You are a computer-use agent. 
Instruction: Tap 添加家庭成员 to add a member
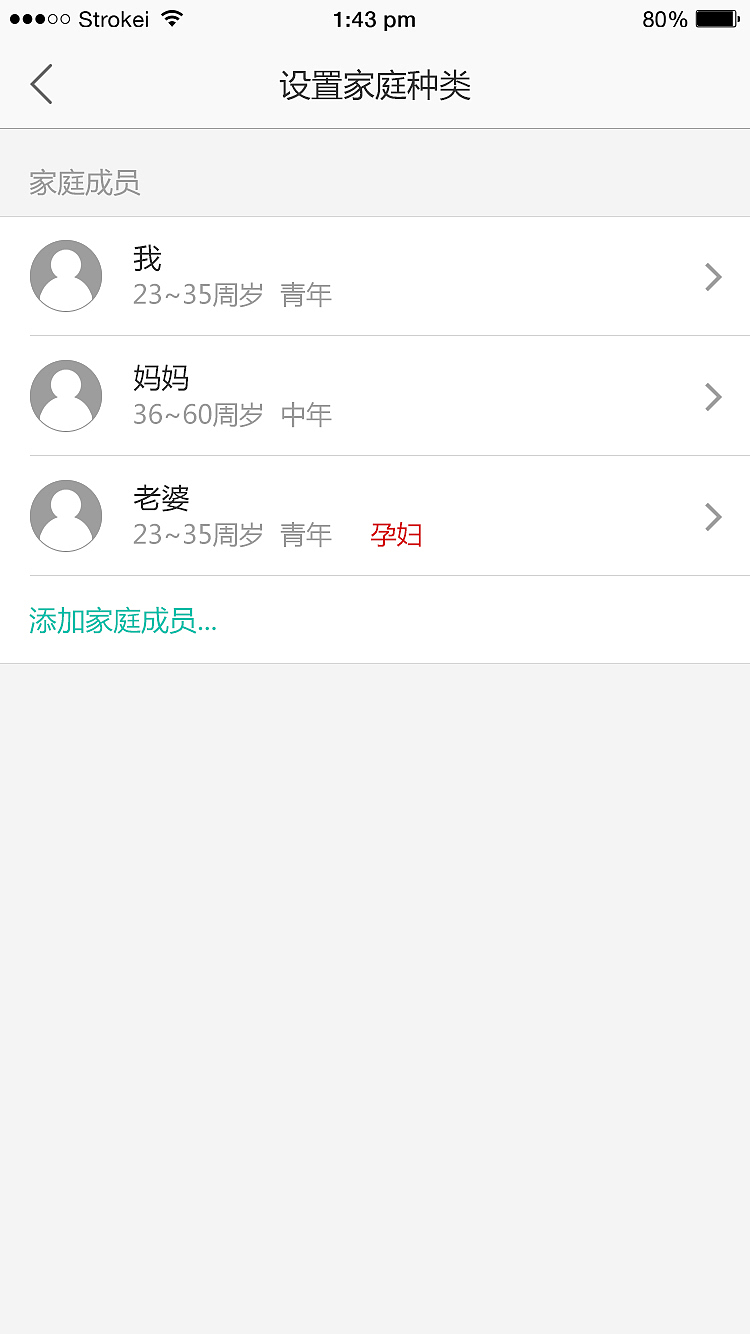pyautogui.click(x=122, y=620)
